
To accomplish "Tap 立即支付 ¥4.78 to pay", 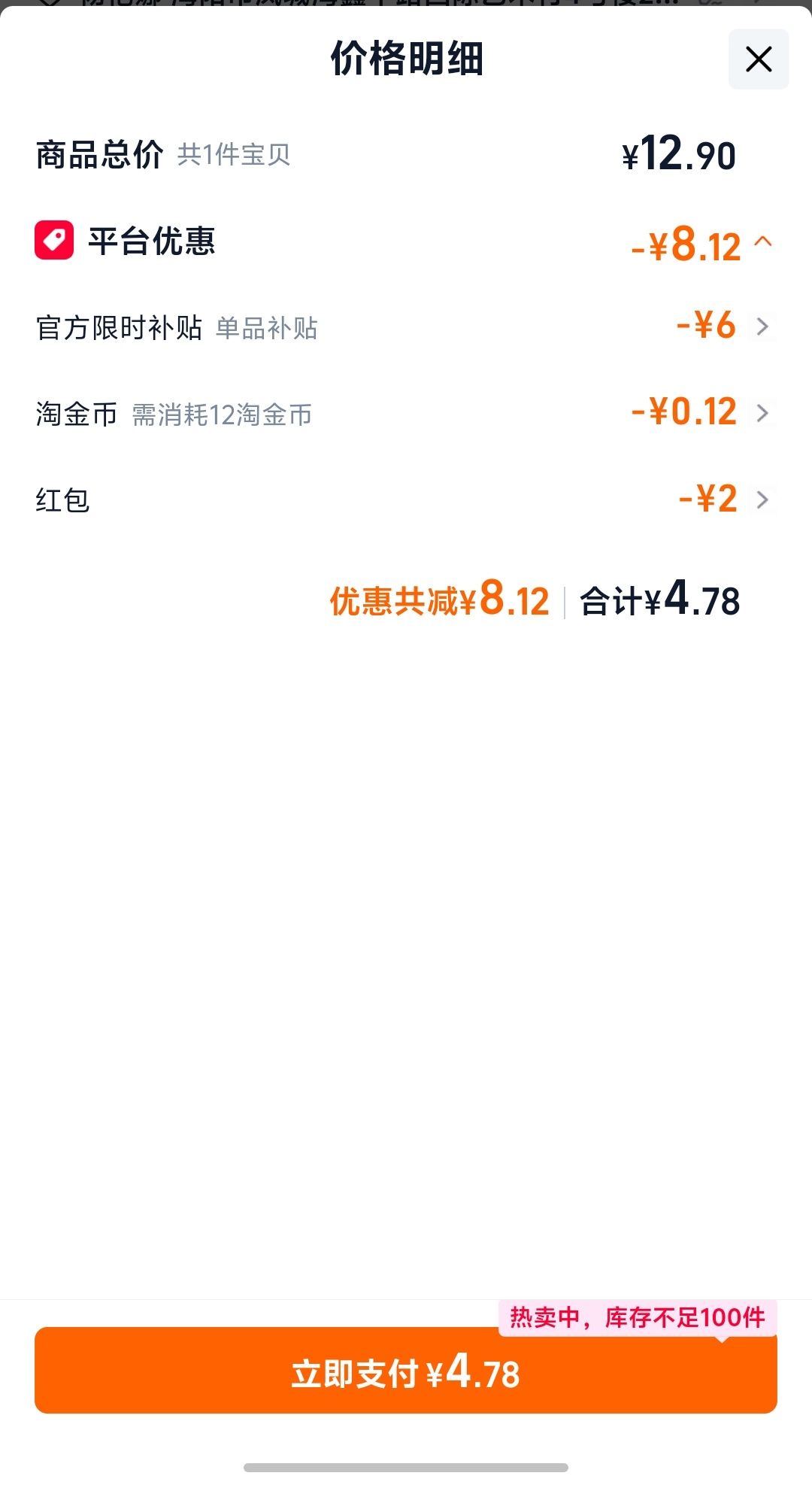I will [406, 1370].
